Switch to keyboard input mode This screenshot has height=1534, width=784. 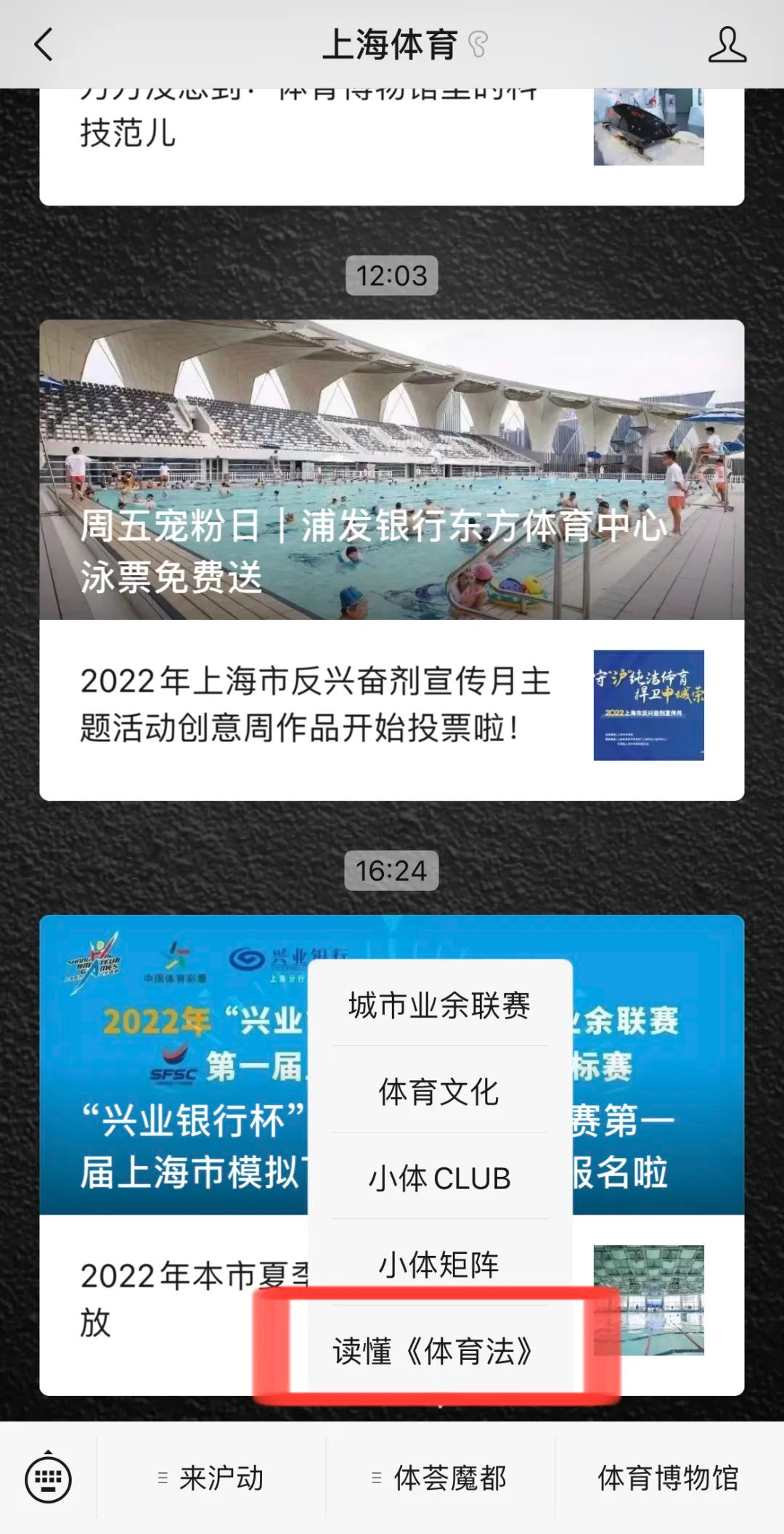[x=48, y=1478]
